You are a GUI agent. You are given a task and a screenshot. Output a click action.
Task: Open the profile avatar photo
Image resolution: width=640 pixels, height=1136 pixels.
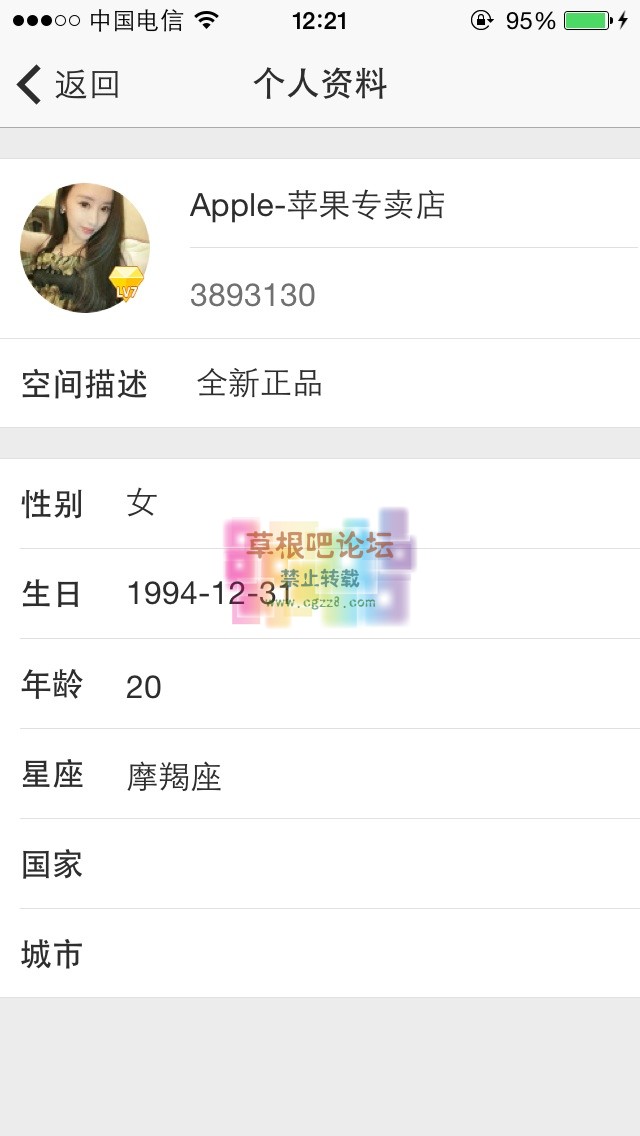[x=85, y=248]
